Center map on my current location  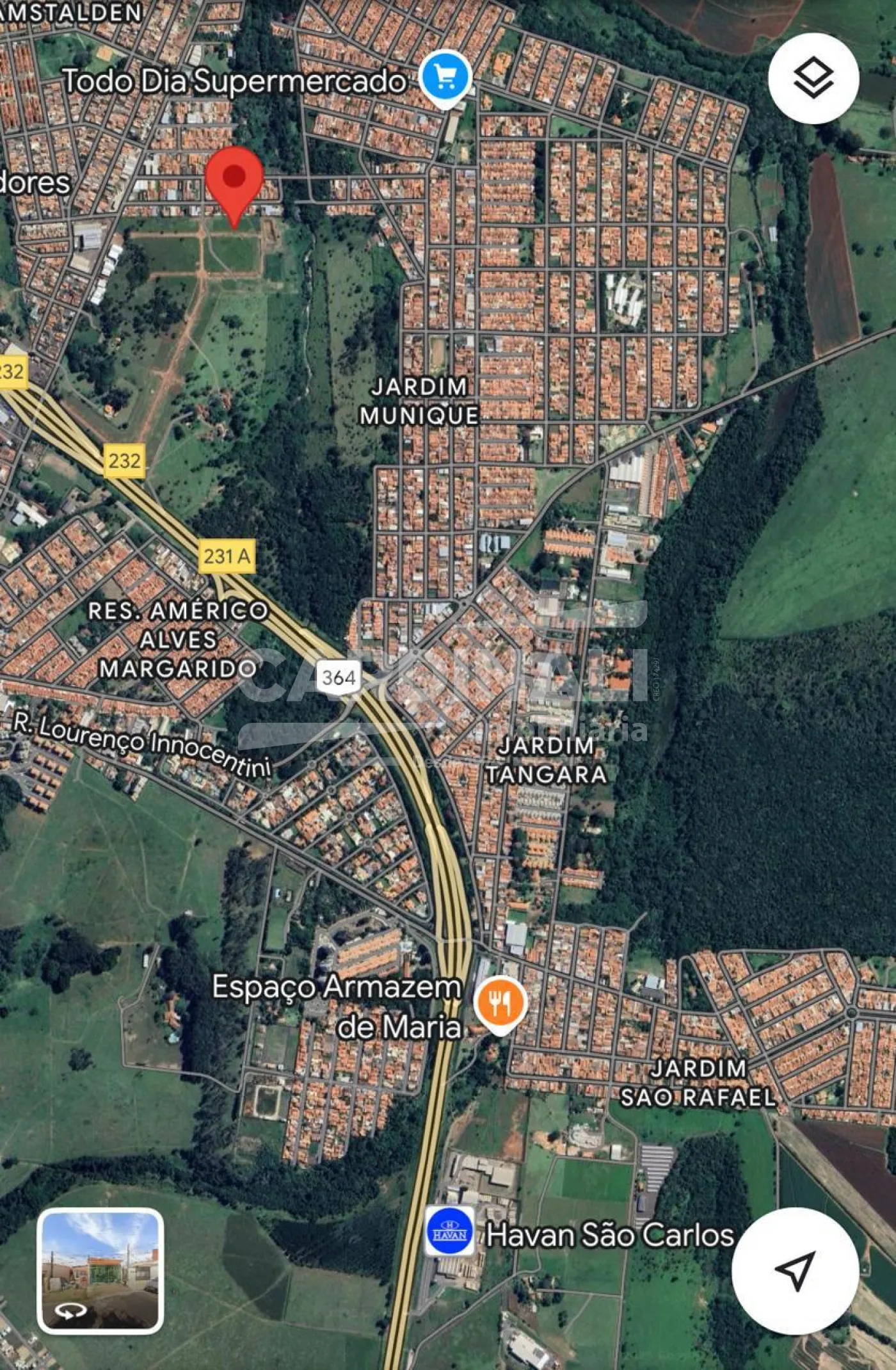pos(795,1270)
